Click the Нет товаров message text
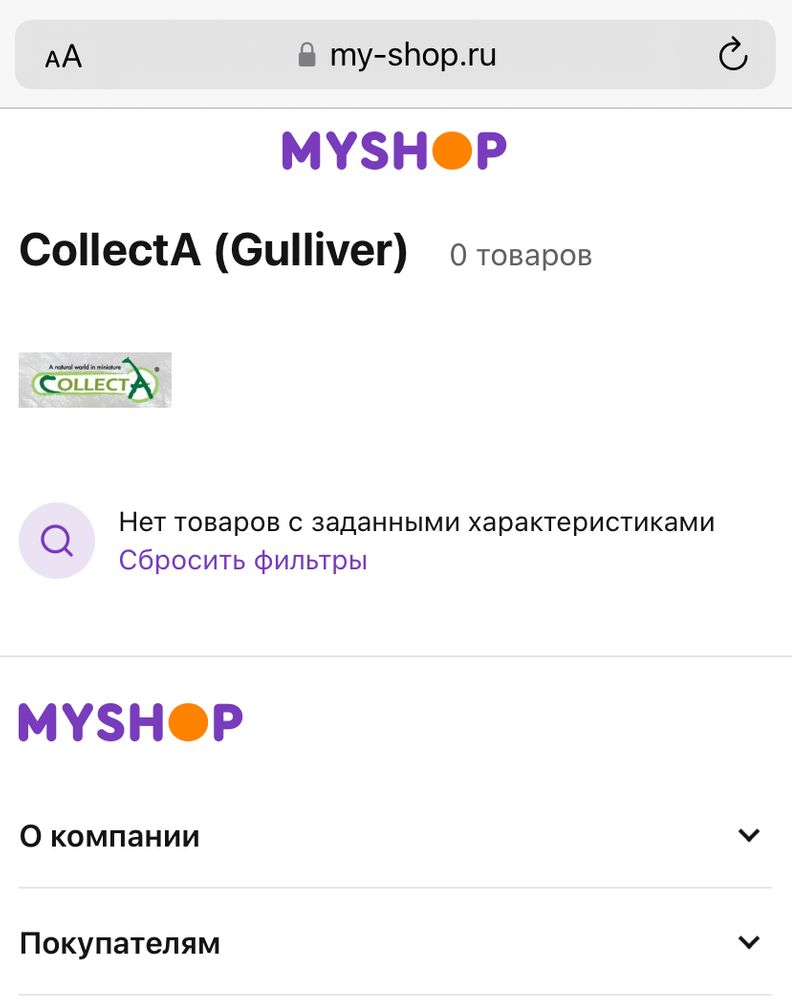Viewport: 792px width, 1000px height. (x=416, y=521)
